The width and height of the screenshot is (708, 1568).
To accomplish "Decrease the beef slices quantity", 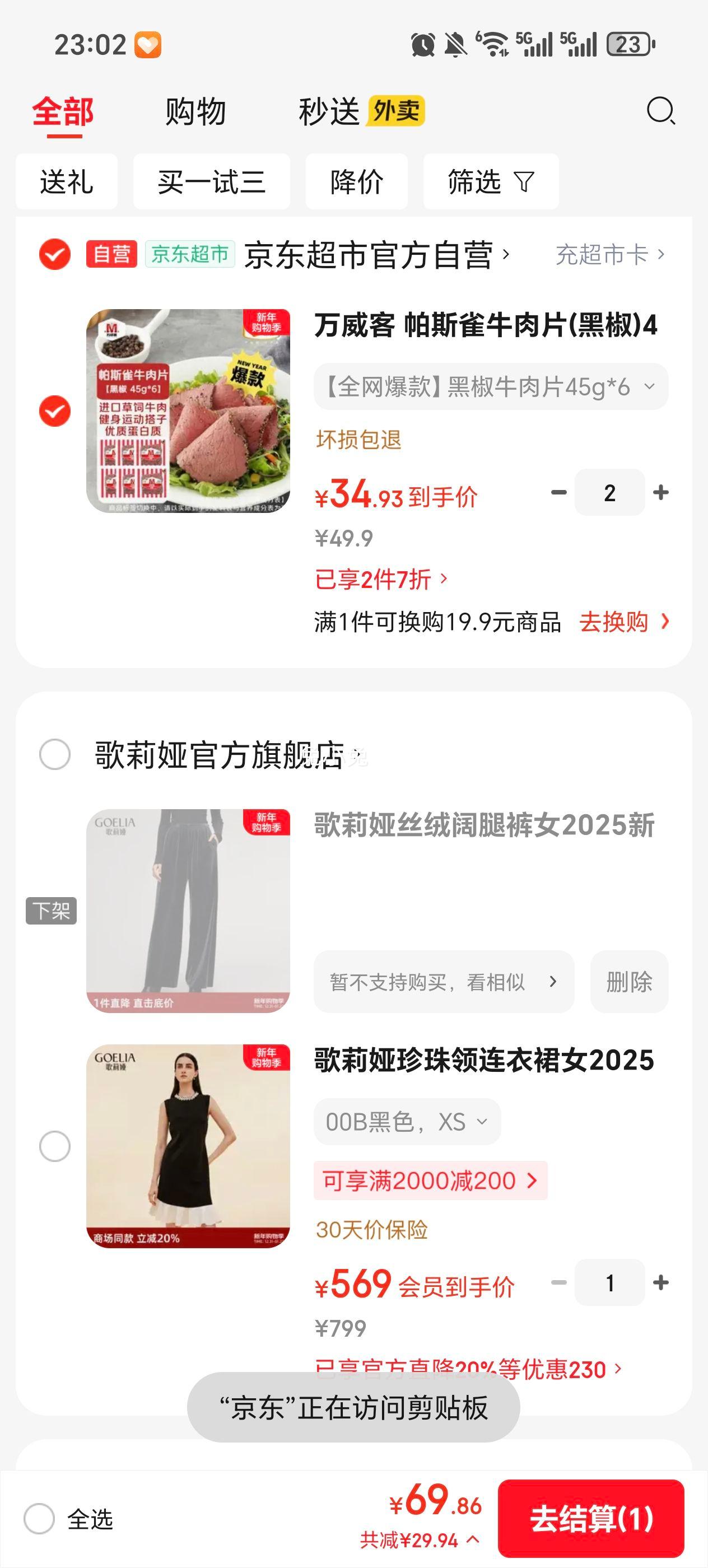I will coord(558,492).
